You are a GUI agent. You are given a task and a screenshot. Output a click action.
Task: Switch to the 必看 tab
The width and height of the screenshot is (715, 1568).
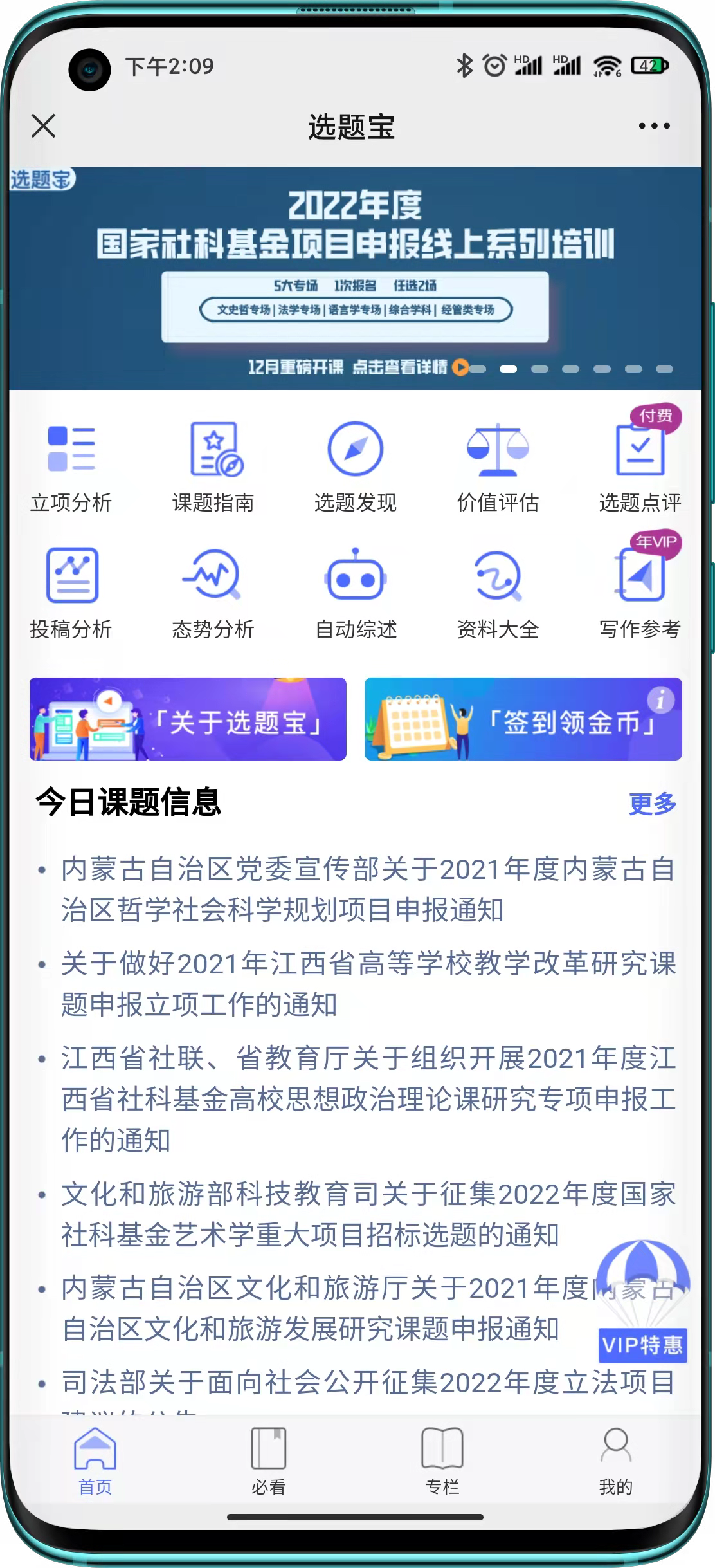pos(268,1462)
